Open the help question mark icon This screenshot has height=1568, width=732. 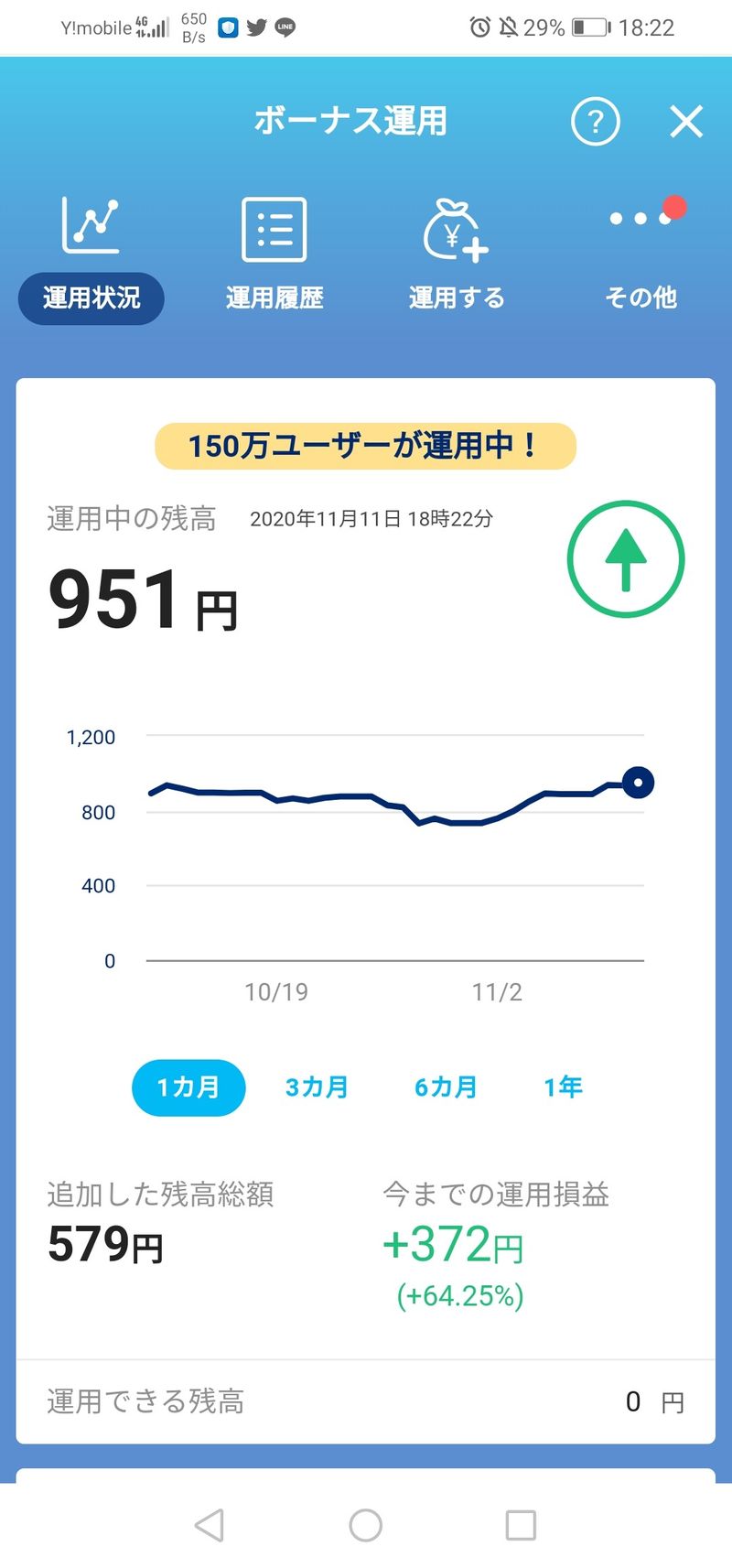tap(596, 122)
